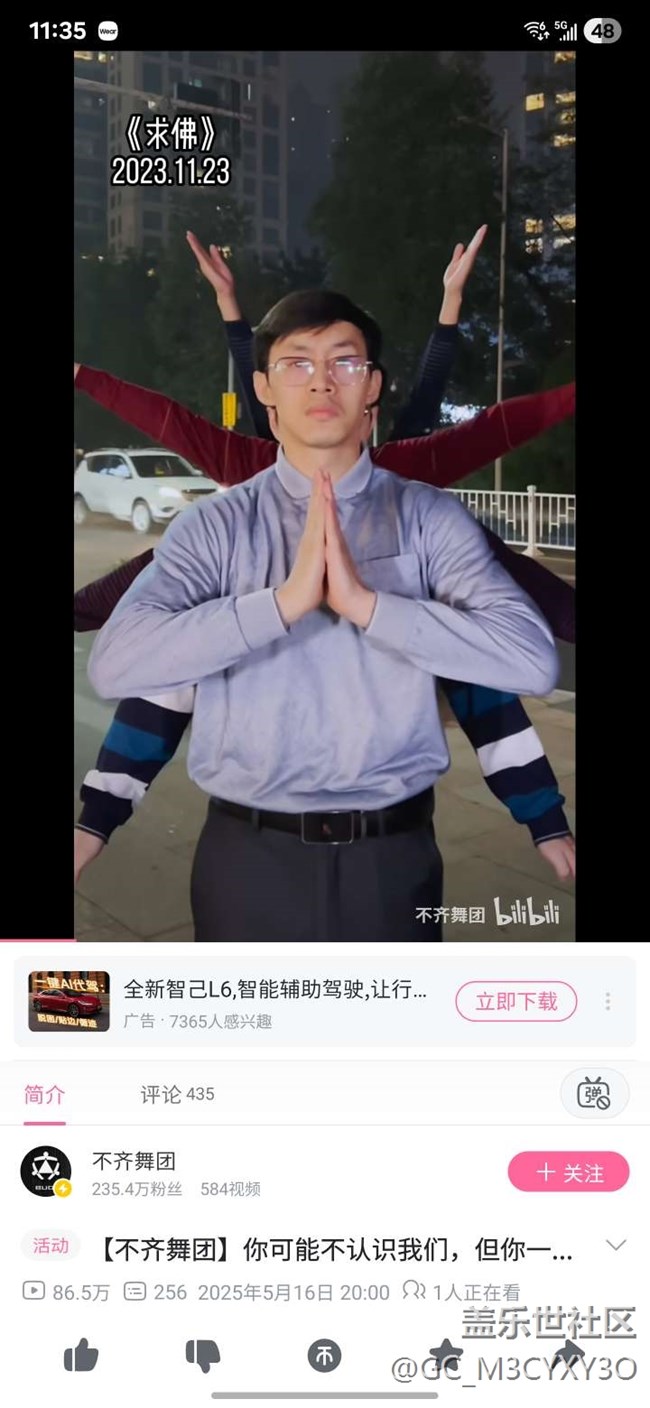This screenshot has height=1408, width=650.
Task: Follow 不齐舞团 with the 关注 button
Action: pos(569,1172)
